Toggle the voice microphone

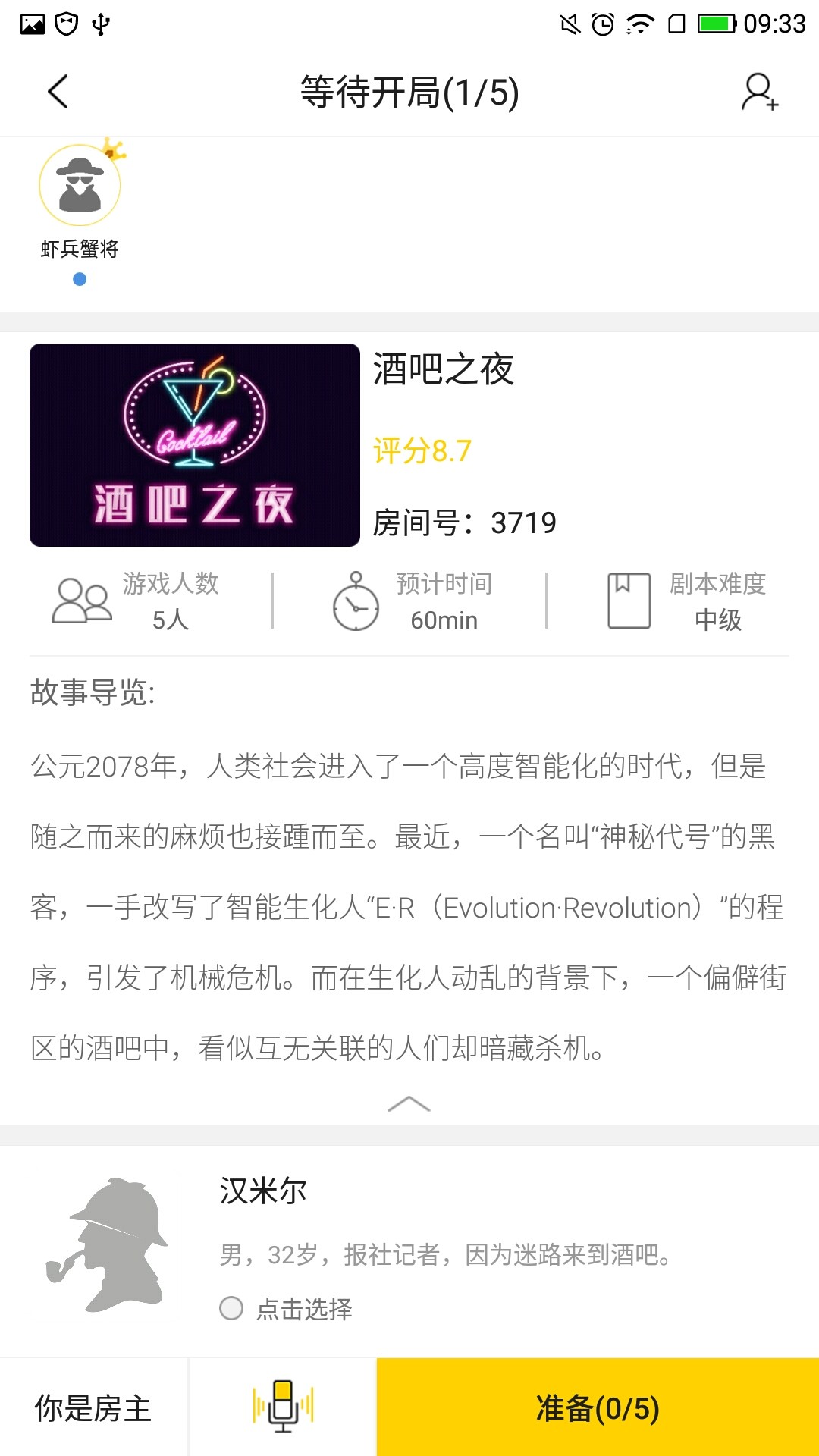pyautogui.click(x=283, y=1407)
